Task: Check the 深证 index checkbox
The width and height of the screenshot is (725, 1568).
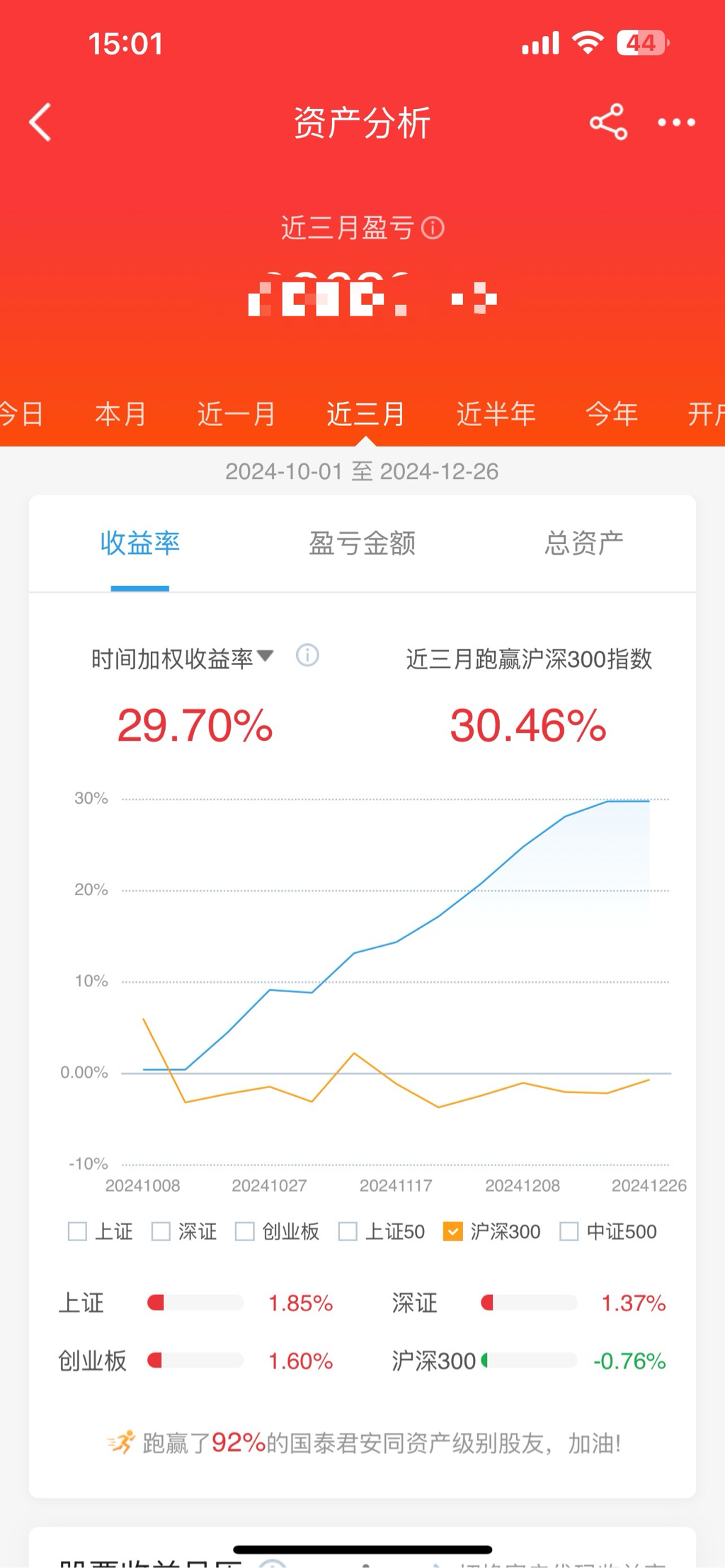Action: pyautogui.click(x=161, y=1231)
